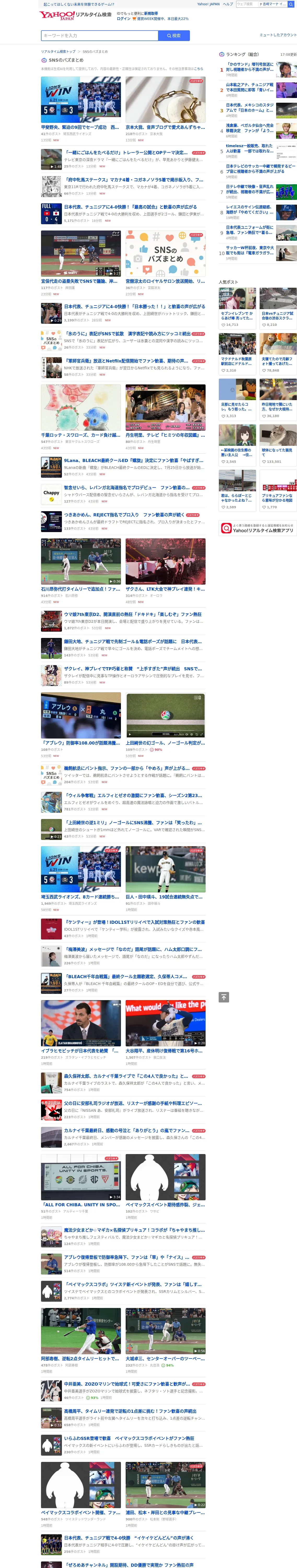Image resolution: width=297 pixels, height=1568 pixels.
Task: Open the Yahoo! JAPAN logo link
Action: [x=57, y=15]
